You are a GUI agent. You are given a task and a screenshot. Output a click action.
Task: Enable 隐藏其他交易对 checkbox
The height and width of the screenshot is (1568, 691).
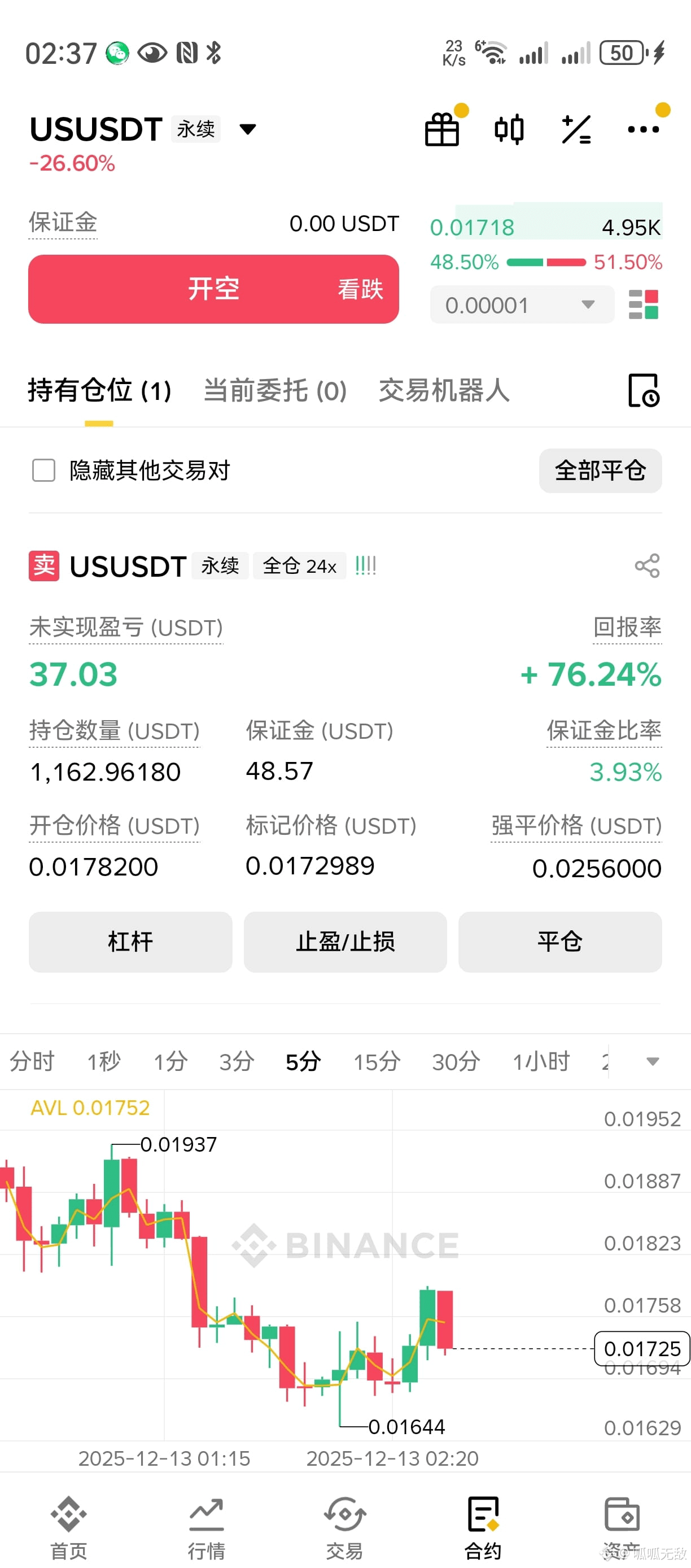click(x=43, y=471)
